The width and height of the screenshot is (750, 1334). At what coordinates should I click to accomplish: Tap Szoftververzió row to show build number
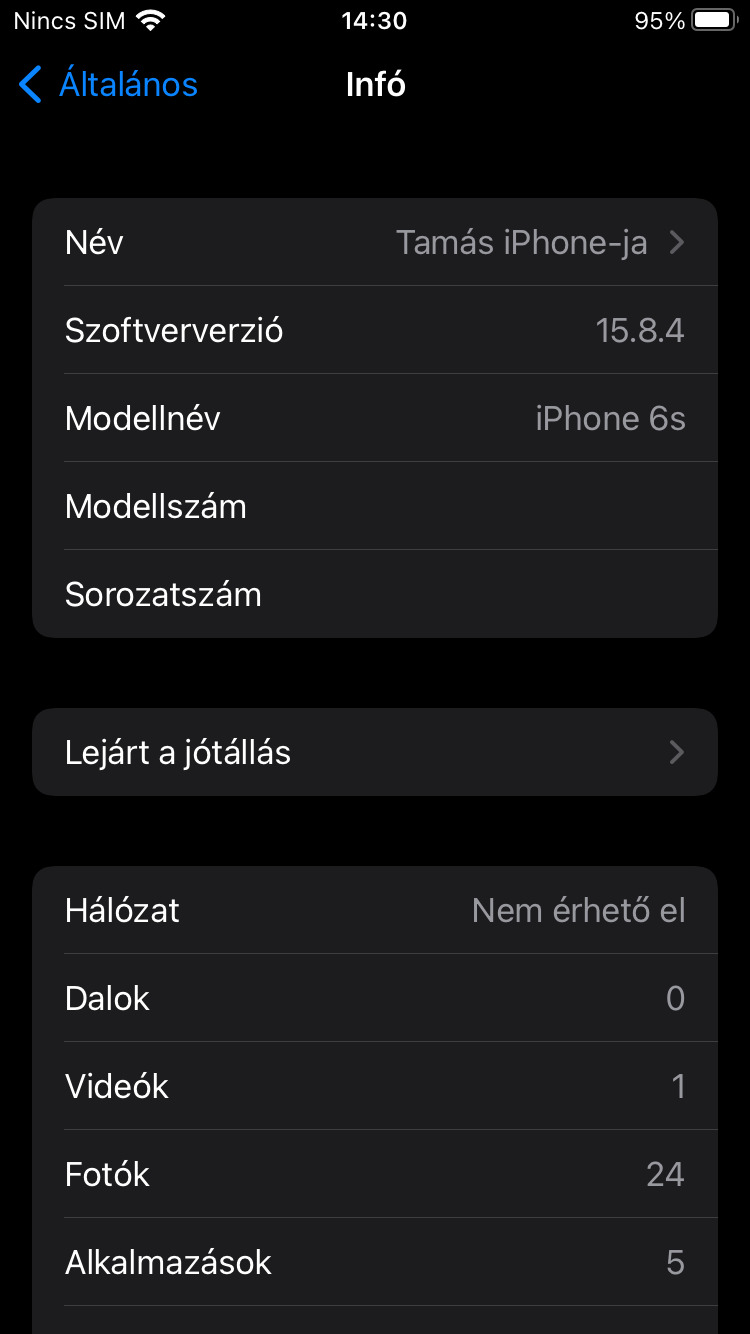[375, 330]
